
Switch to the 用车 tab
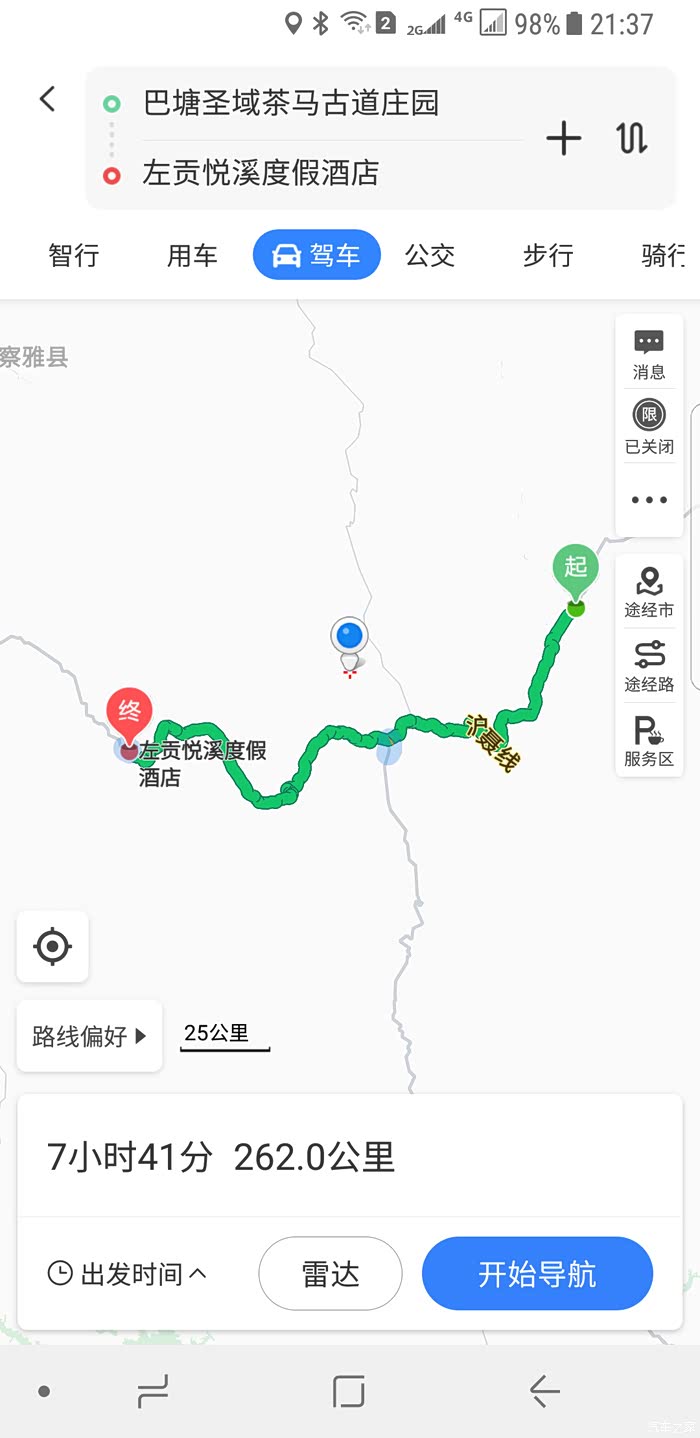pyautogui.click(x=192, y=255)
